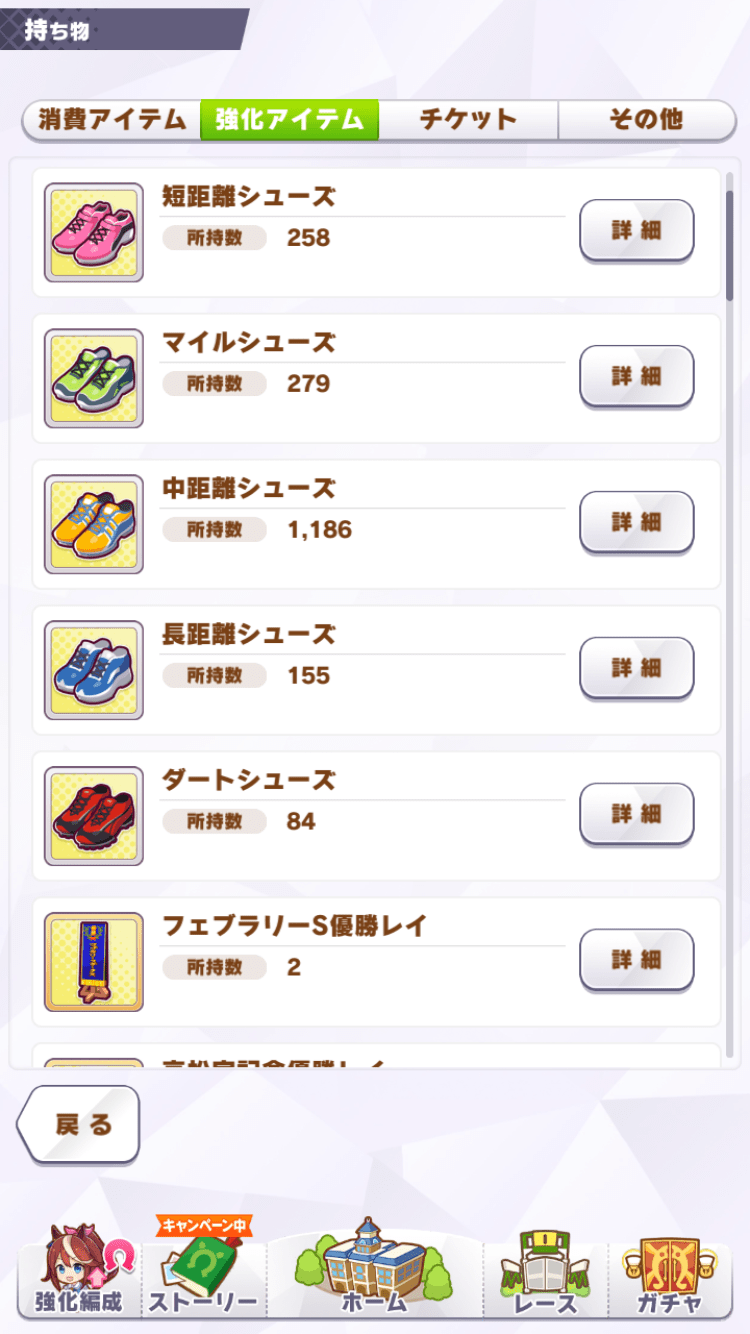Show 詳細 for 中距離シューズ
Image resolution: width=750 pixels, height=1334 pixels.
637,522
